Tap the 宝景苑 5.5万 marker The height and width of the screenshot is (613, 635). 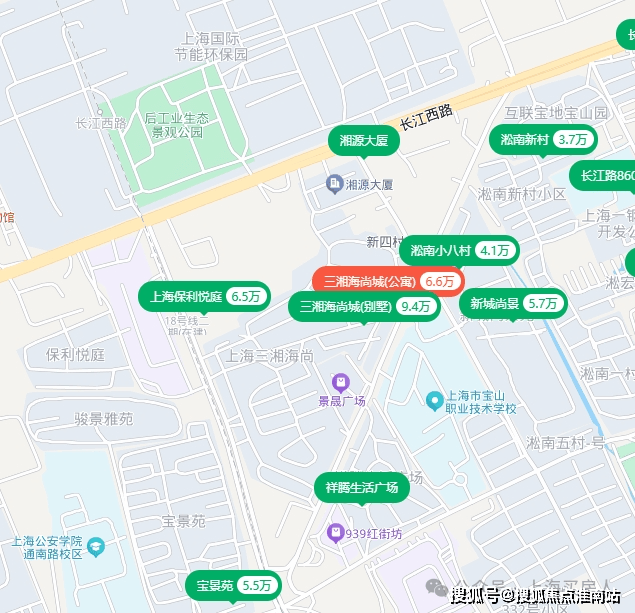tap(233, 586)
